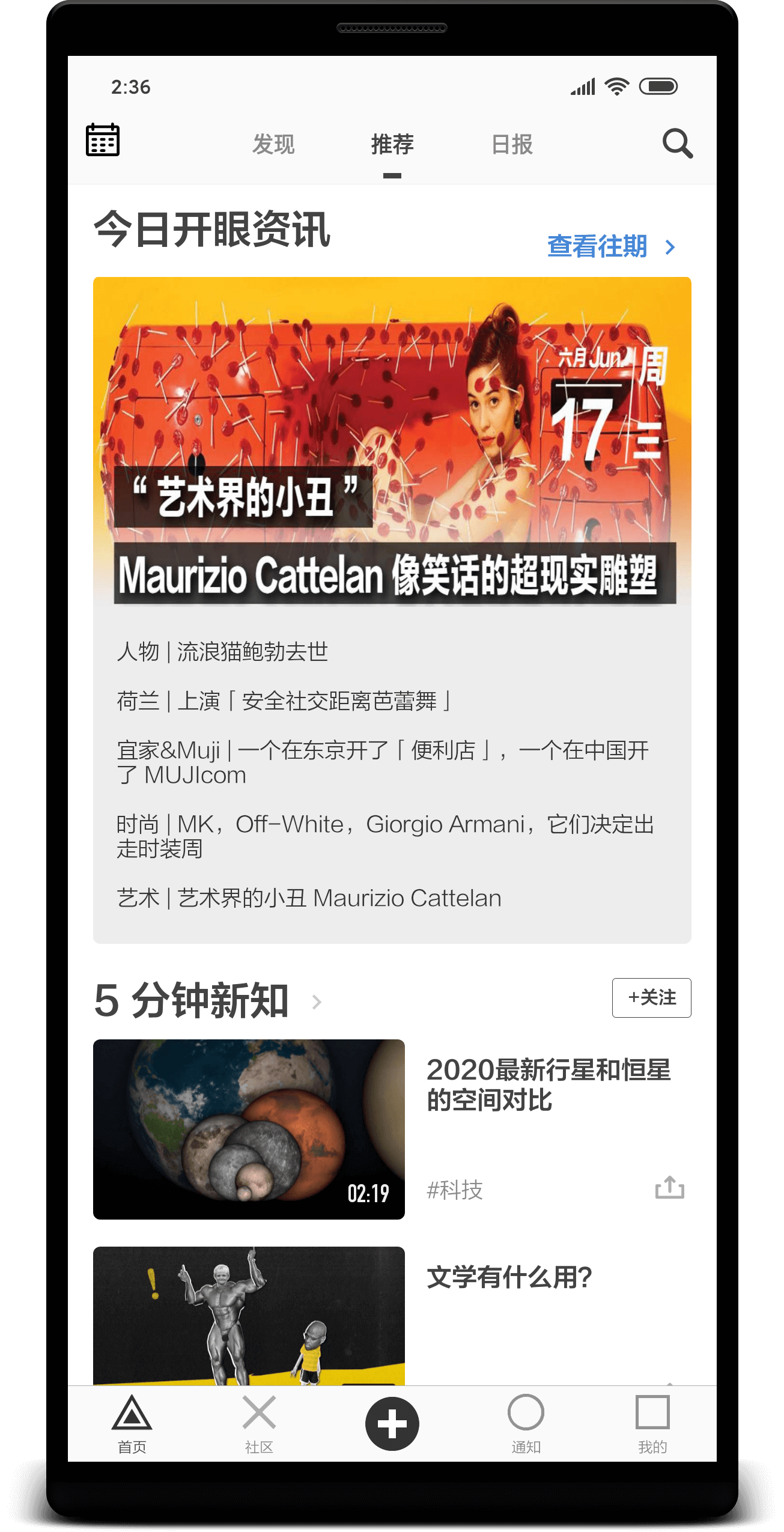Image resolution: width=784 pixels, height=1532 pixels.
Task: Switch to the 日报 tab
Action: 512,144
